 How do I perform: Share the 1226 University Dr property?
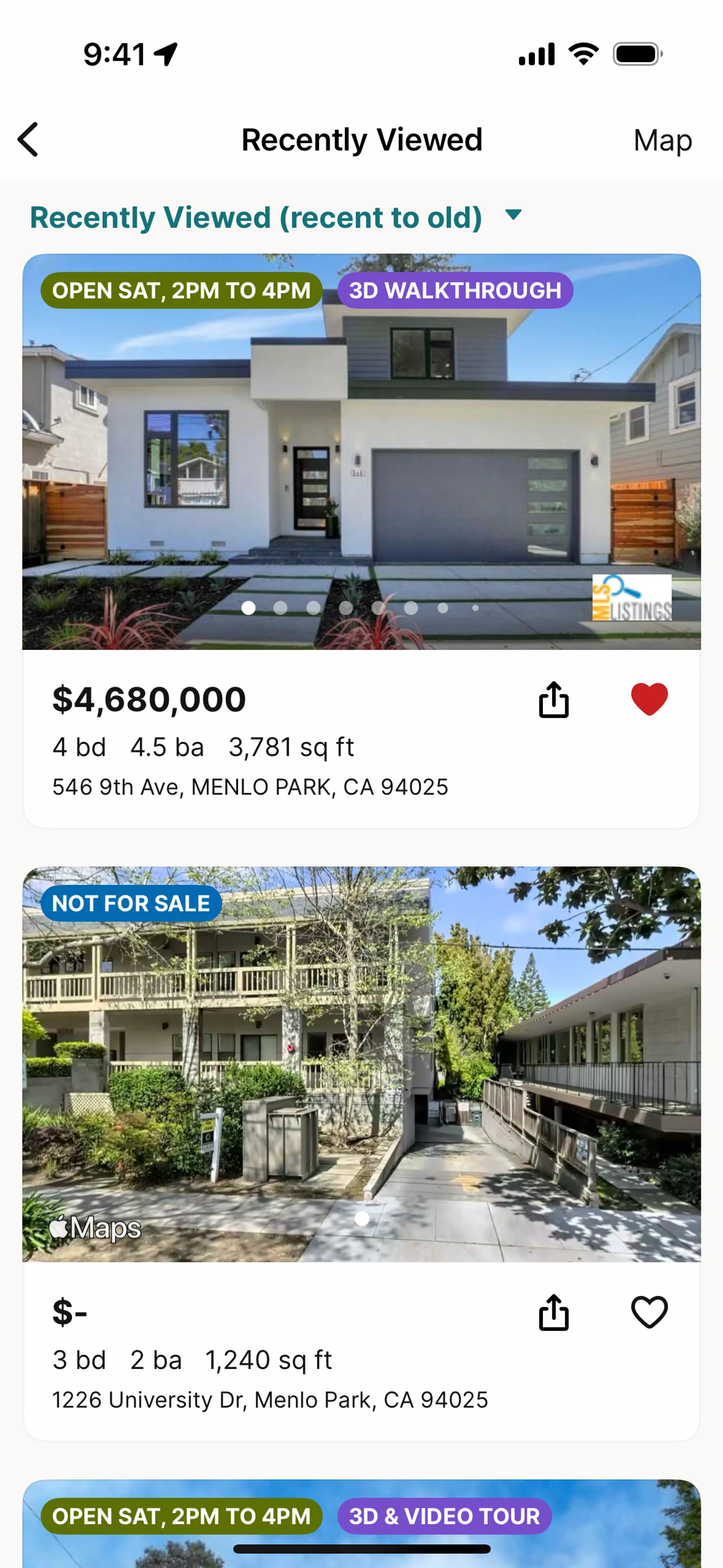[x=553, y=1312]
